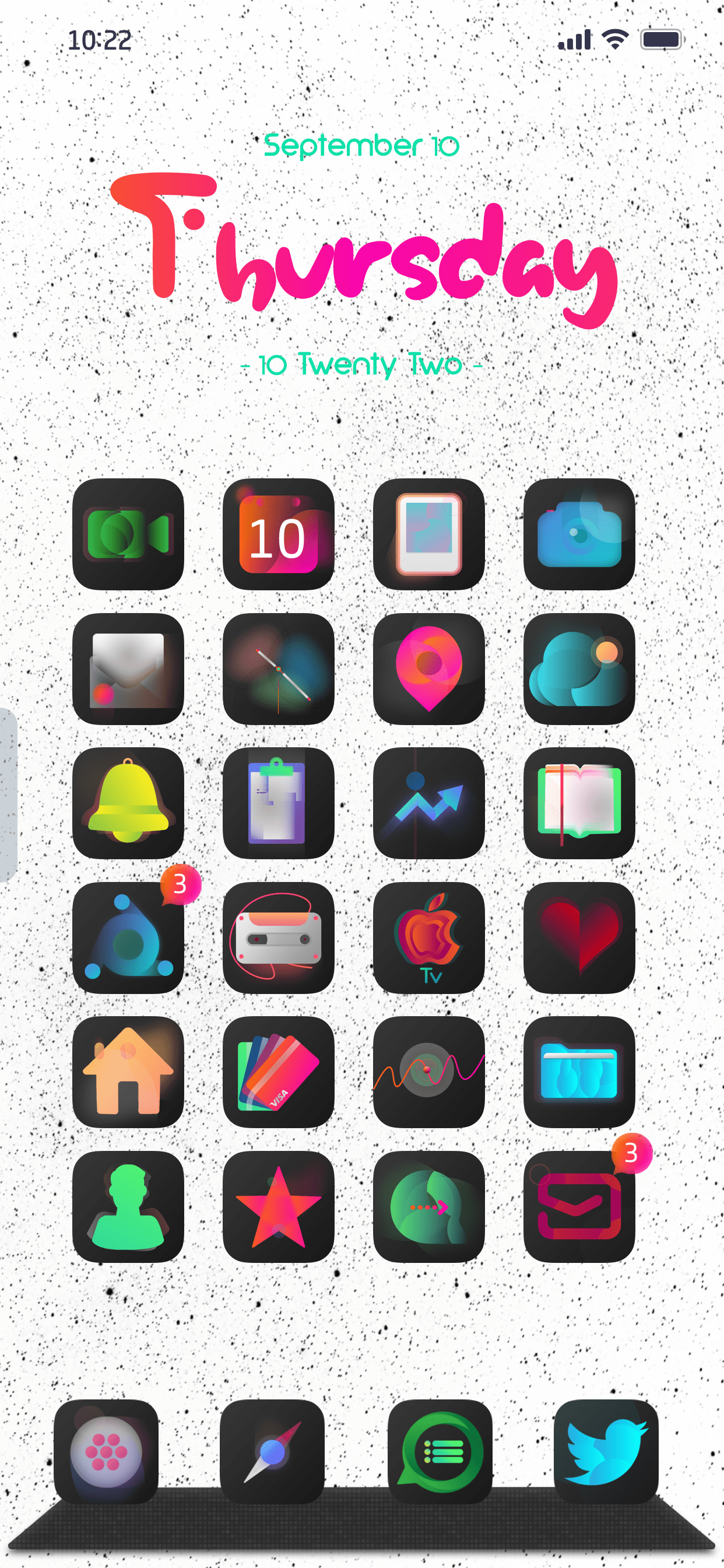Launch the blue Files folder app

[579, 1072]
